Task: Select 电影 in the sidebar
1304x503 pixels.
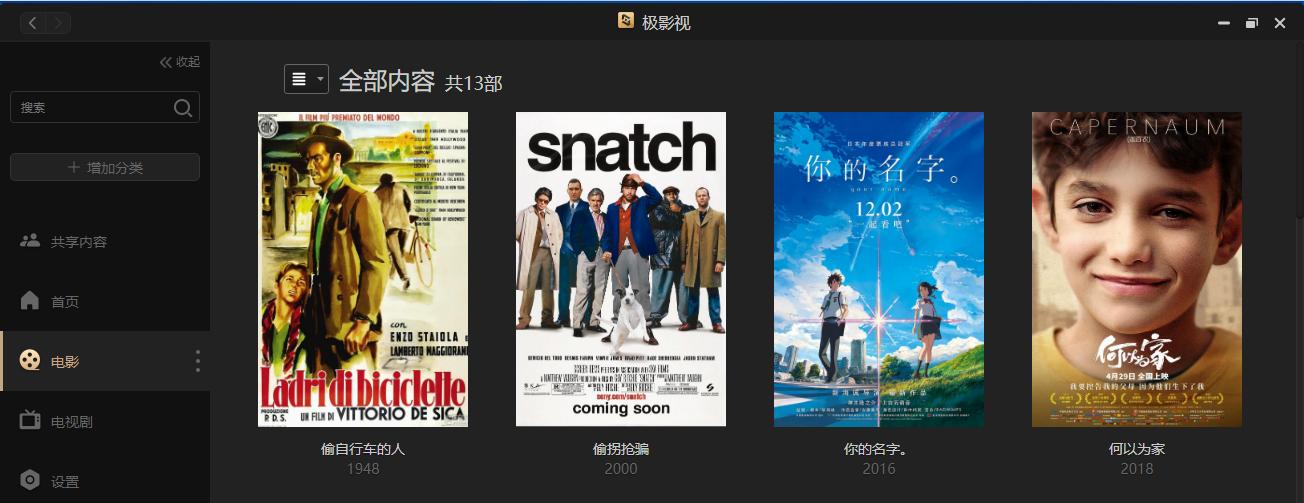Action: [x=65, y=361]
